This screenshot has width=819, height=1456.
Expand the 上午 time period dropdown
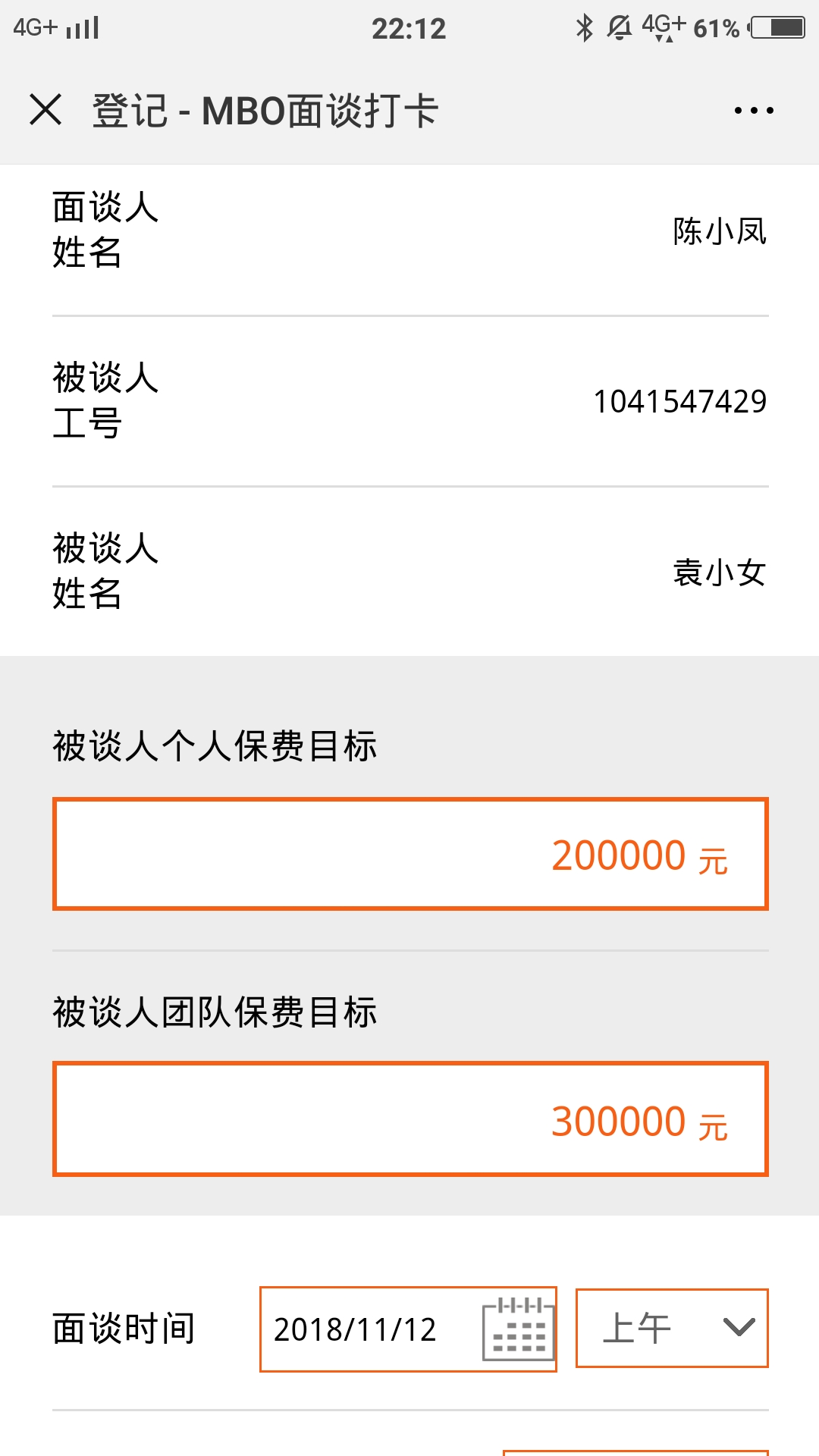tap(672, 1329)
